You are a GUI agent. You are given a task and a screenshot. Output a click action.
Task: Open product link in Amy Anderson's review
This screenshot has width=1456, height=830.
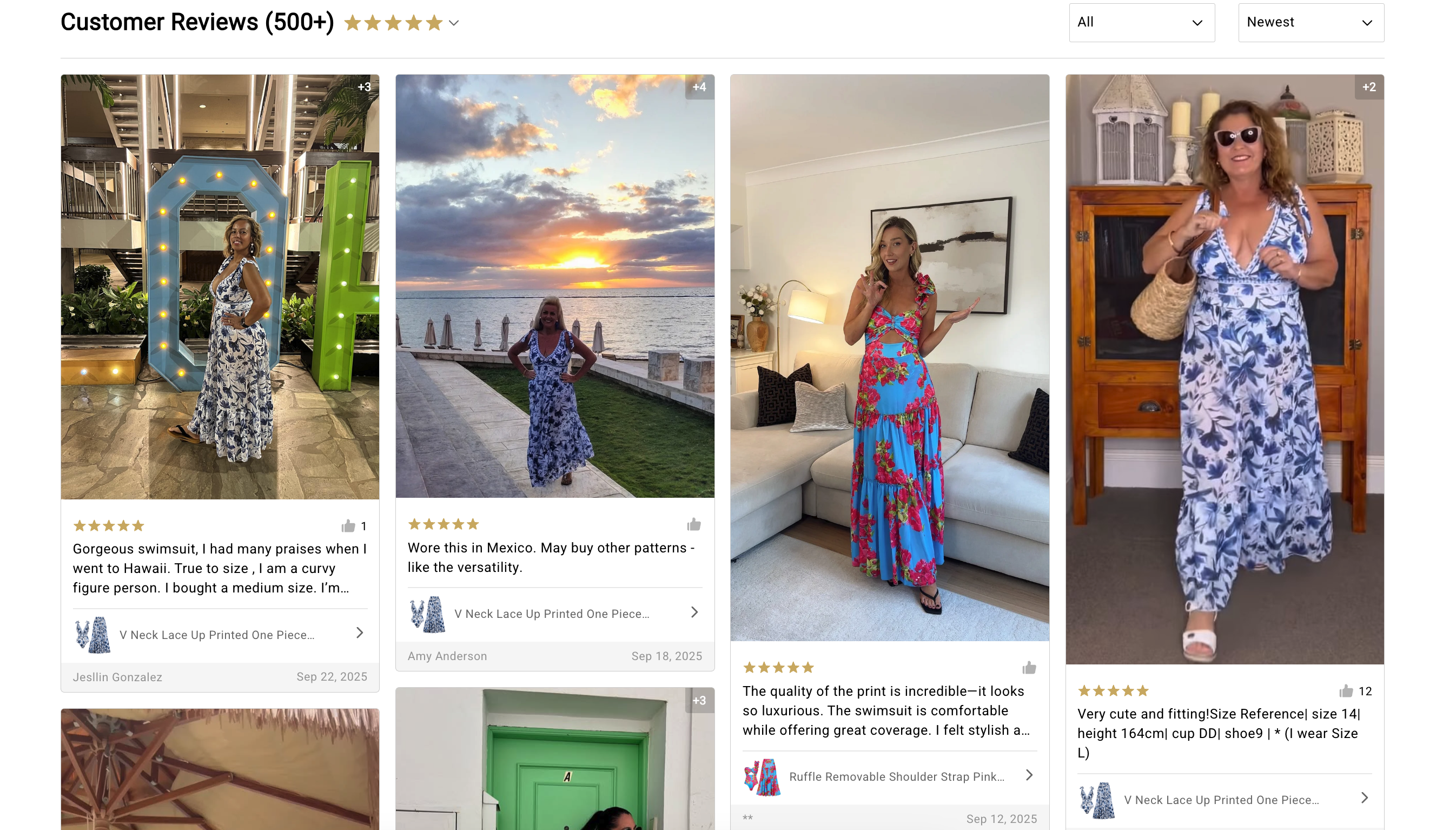[x=554, y=614]
